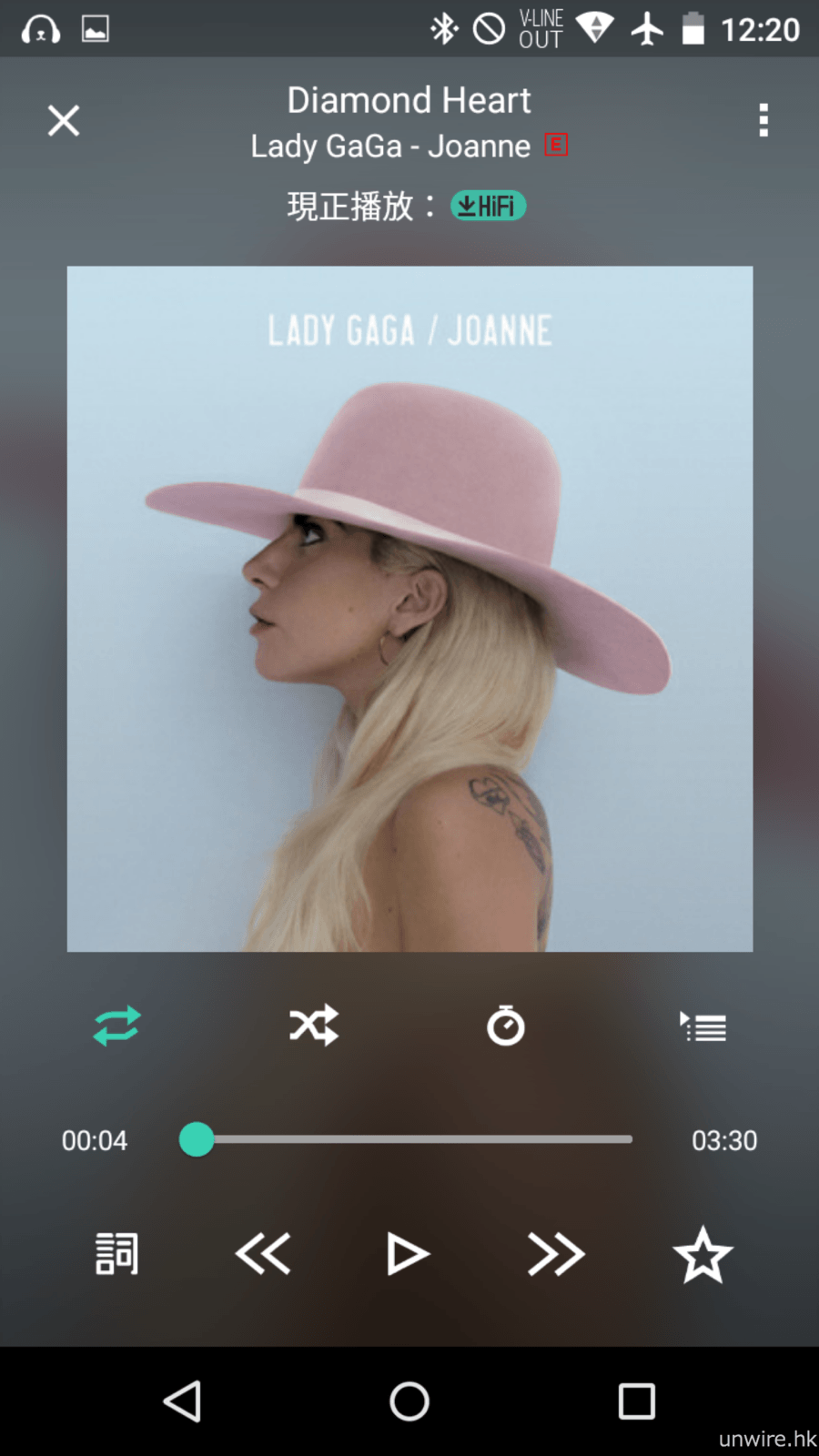819x1456 pixels.
Task: Open the three-dot overflow menu
Action: point(763,120)
